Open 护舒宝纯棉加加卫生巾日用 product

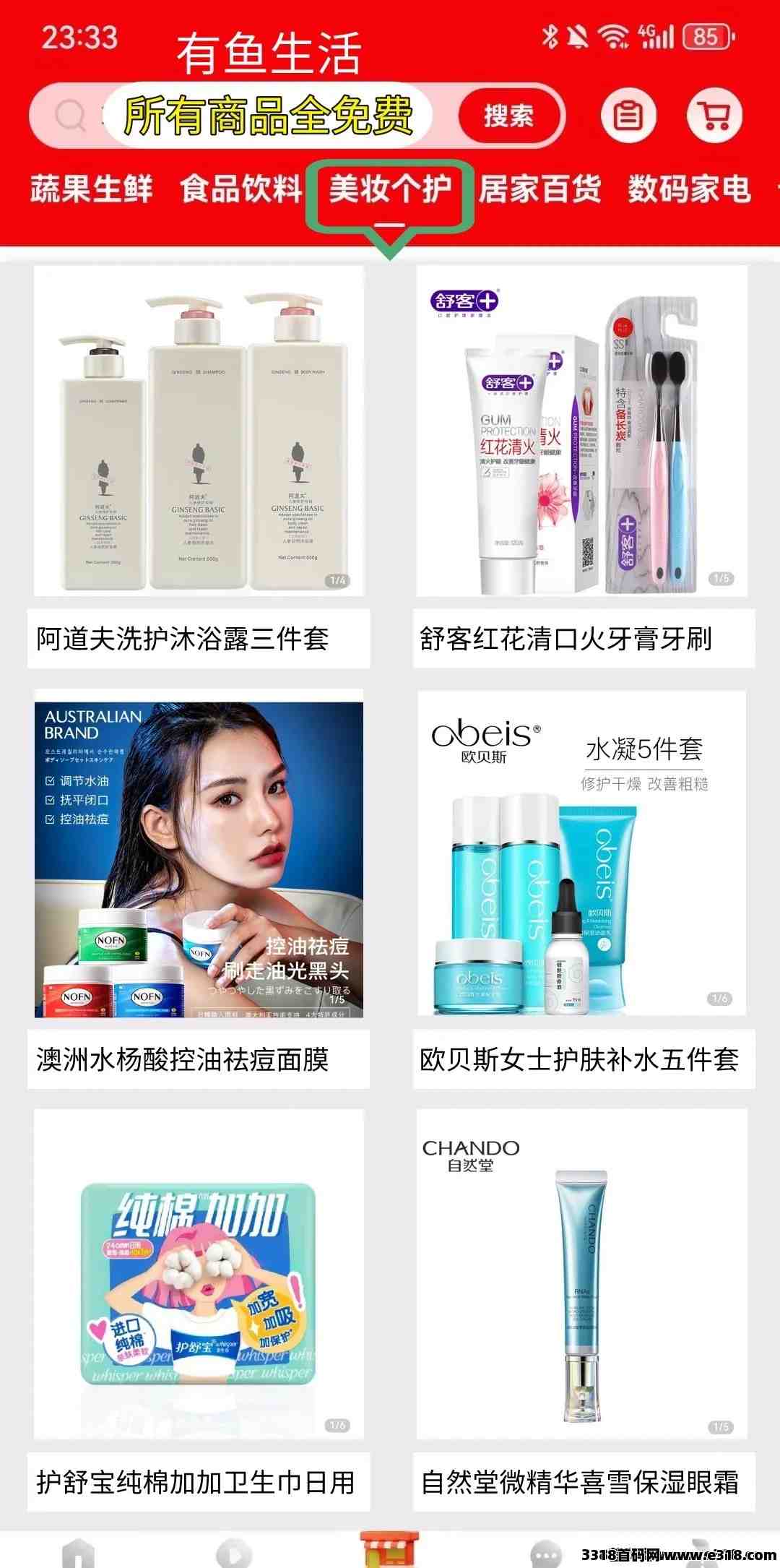pyautogui.click(x=199, y=1311)
